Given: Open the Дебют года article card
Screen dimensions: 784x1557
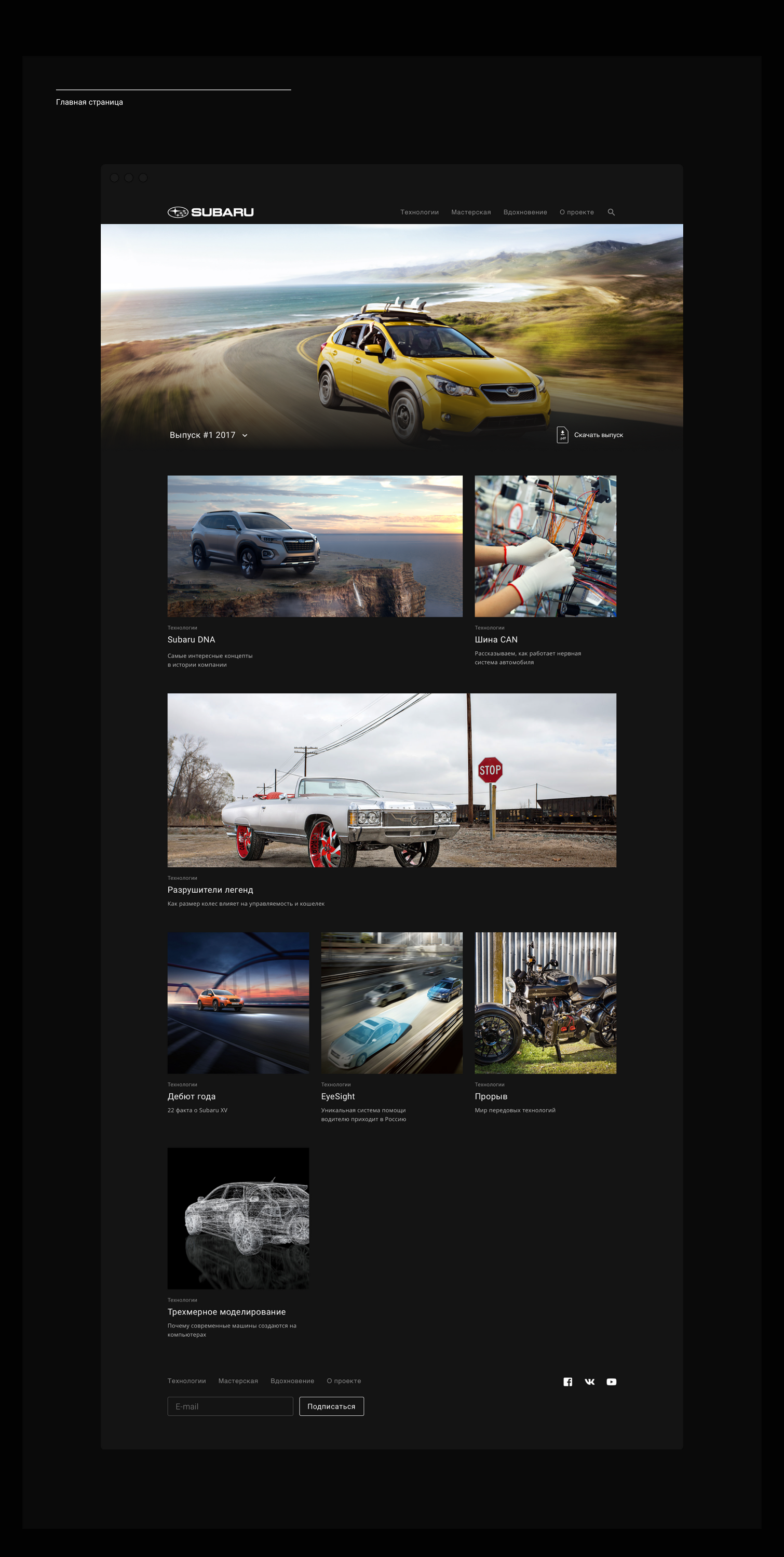Looking at the screenshot, I should [x=238, y=1003].
